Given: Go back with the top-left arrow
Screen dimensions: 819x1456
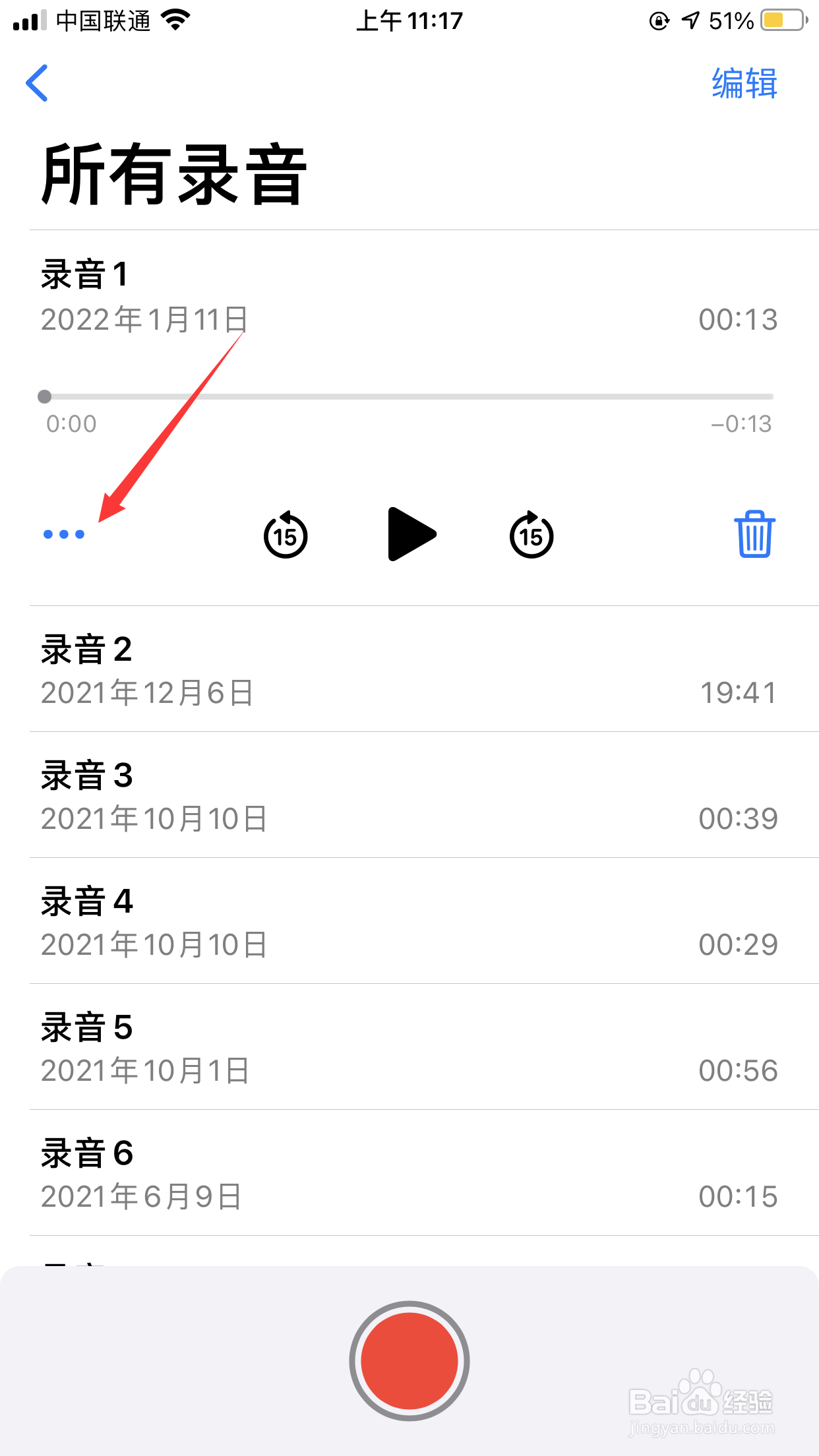Looking at the screenshot, I should (37, 83).
